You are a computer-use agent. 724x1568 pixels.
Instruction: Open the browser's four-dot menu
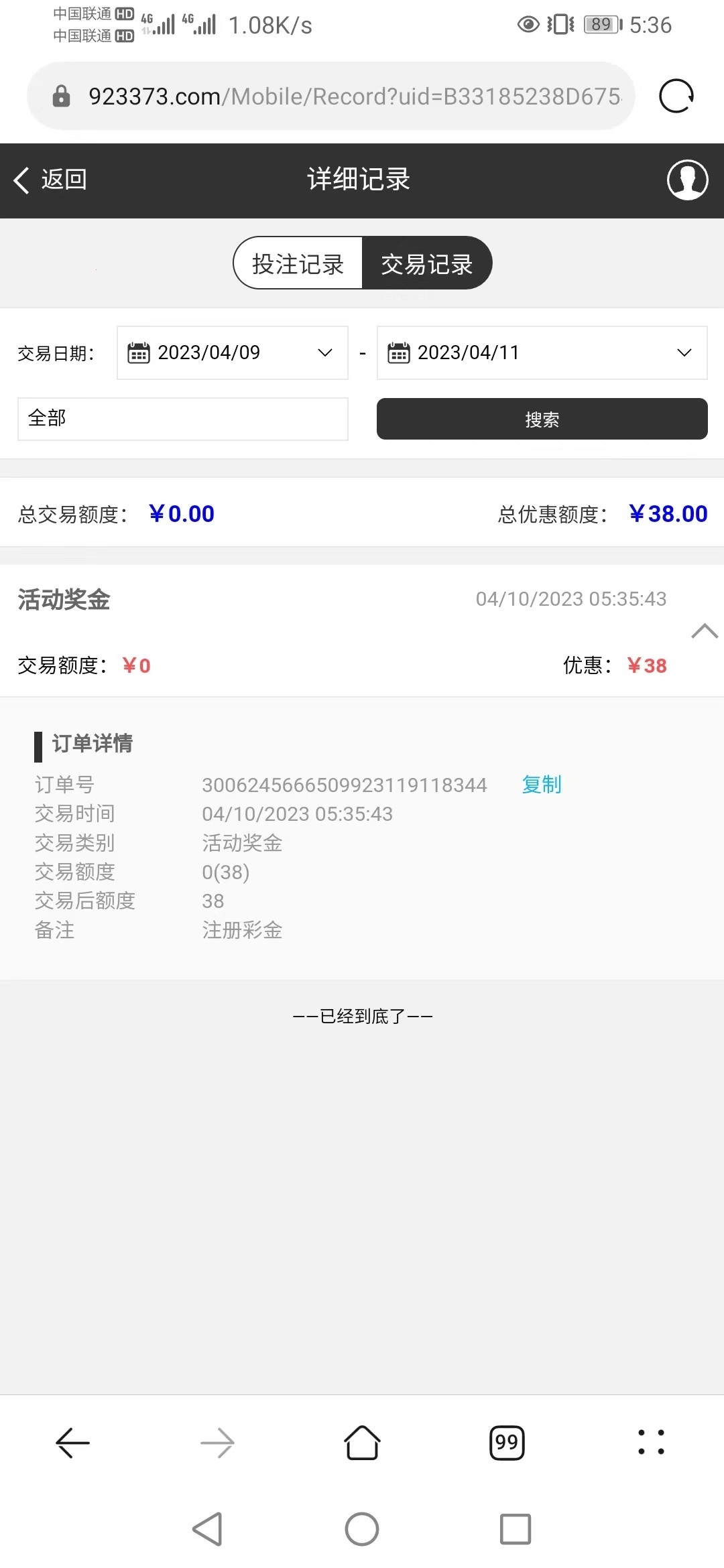coord(651,1442)
